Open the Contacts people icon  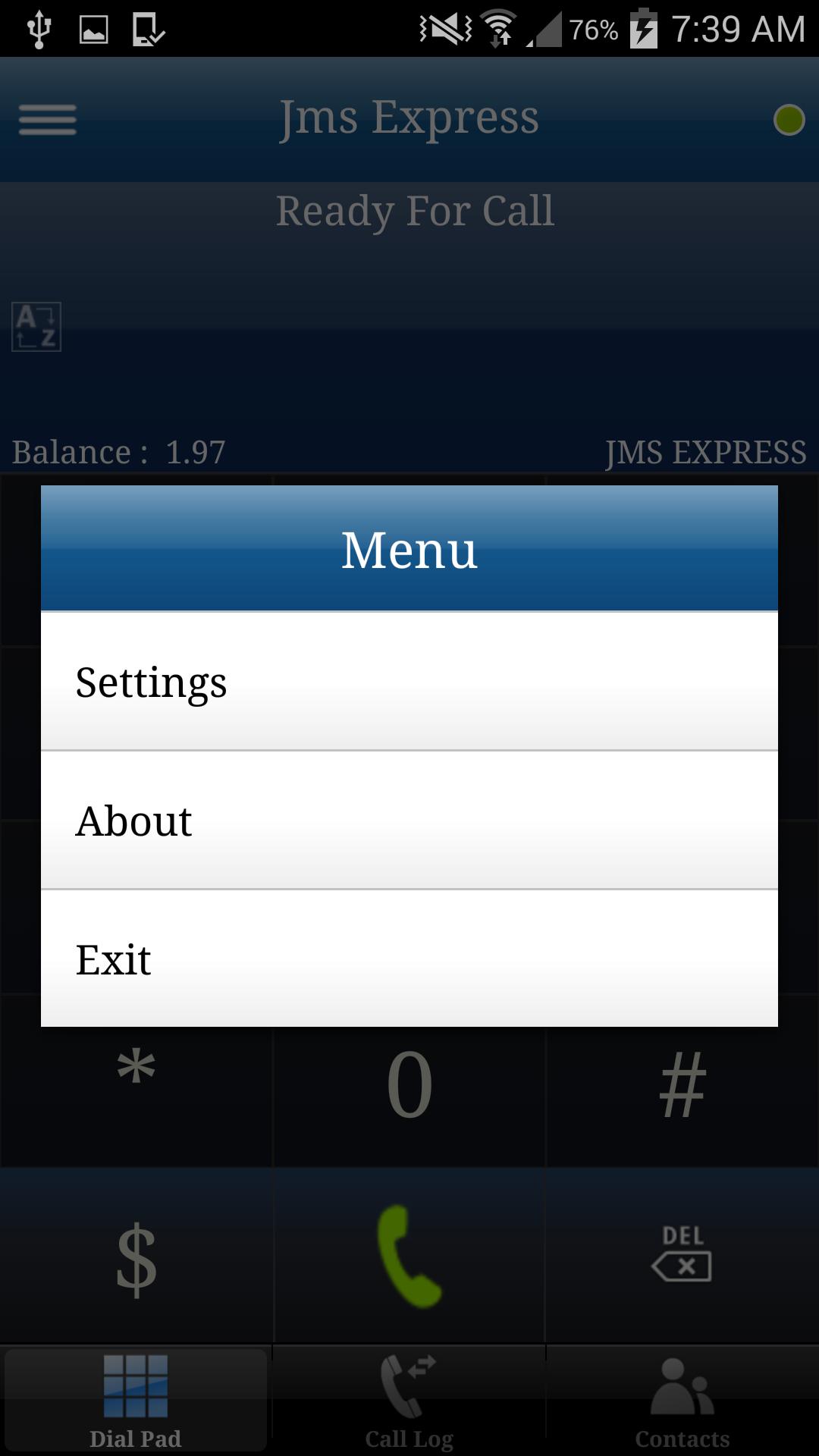tap(681, 1399)
